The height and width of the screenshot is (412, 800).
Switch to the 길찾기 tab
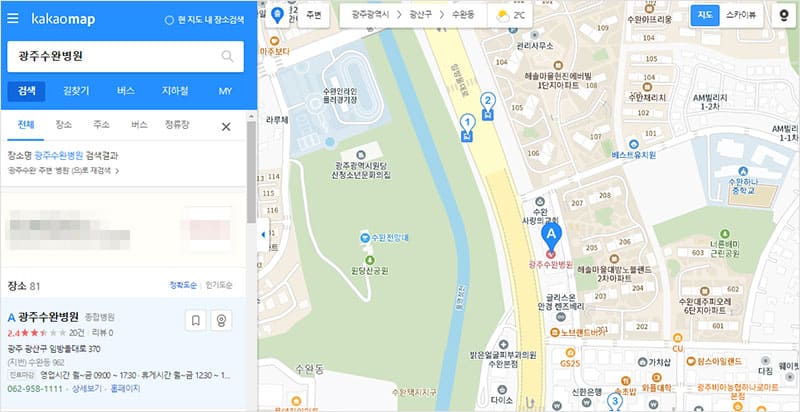(x=76, y=91)
